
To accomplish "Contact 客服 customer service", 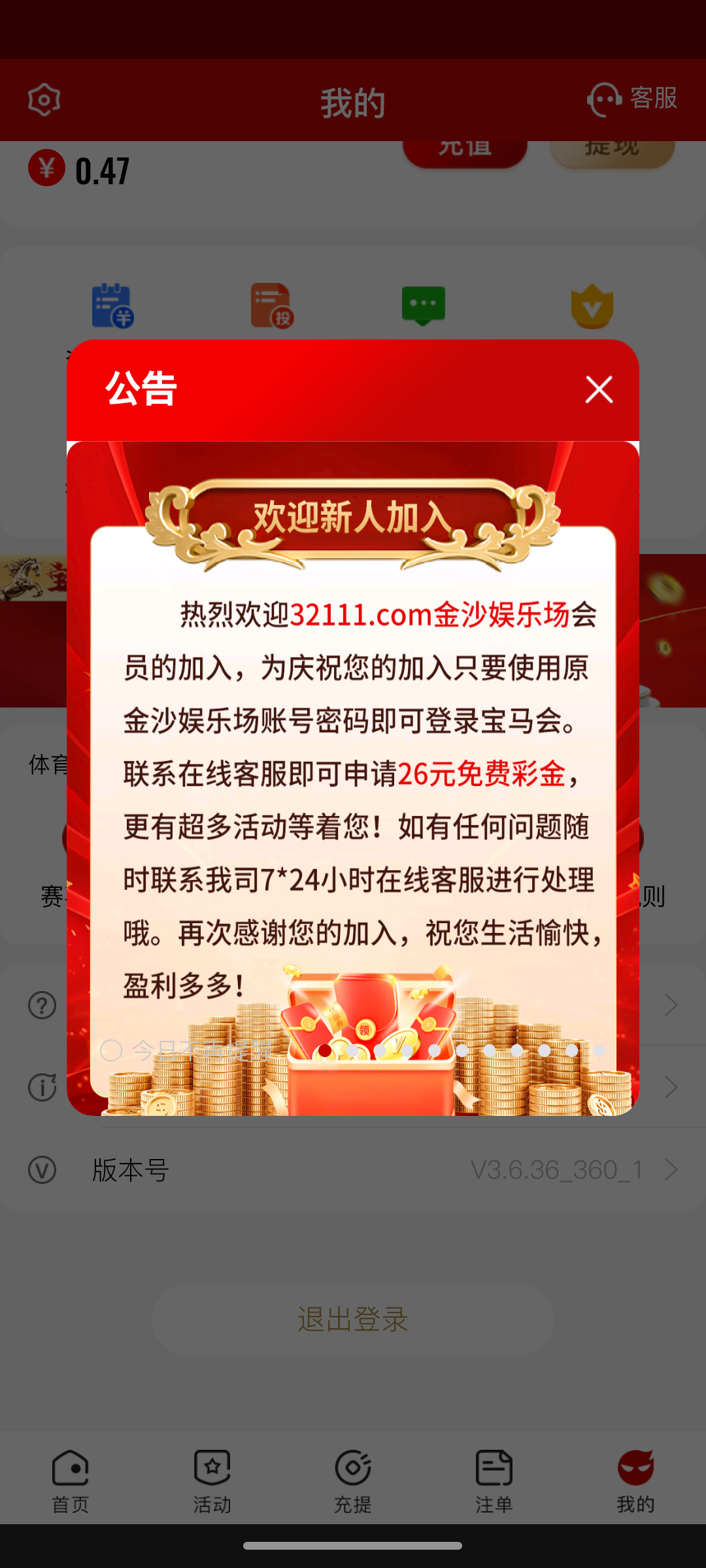I will click(632, 99).
